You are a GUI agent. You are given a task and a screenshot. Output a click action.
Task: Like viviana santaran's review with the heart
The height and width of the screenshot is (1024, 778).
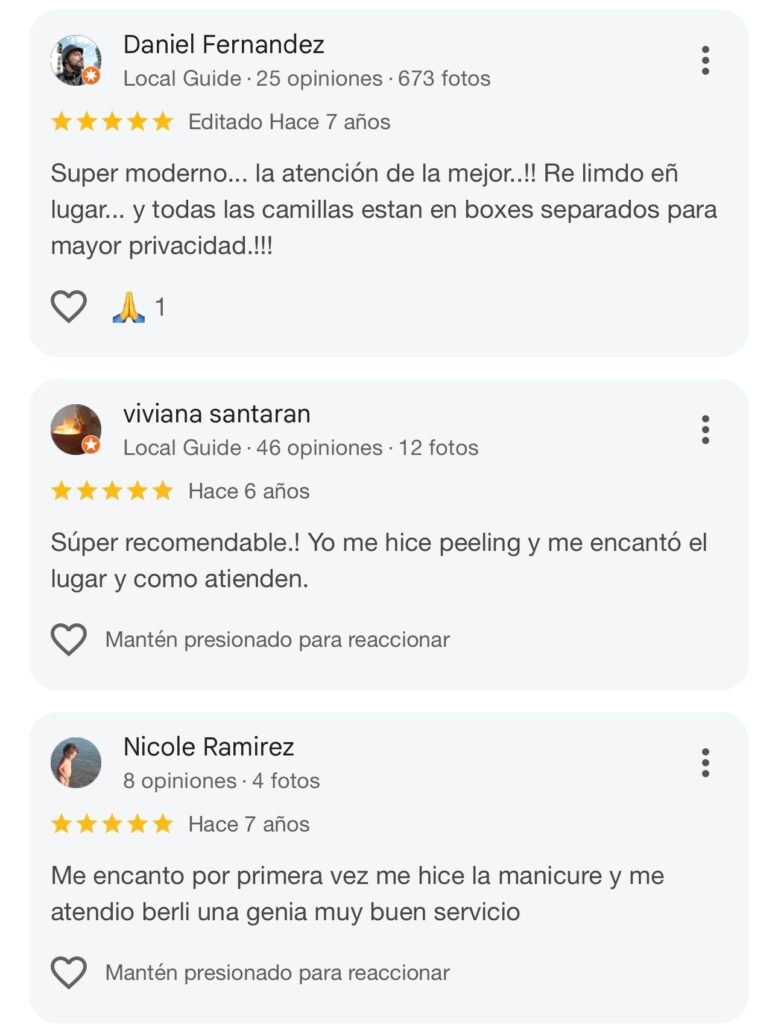69,639
